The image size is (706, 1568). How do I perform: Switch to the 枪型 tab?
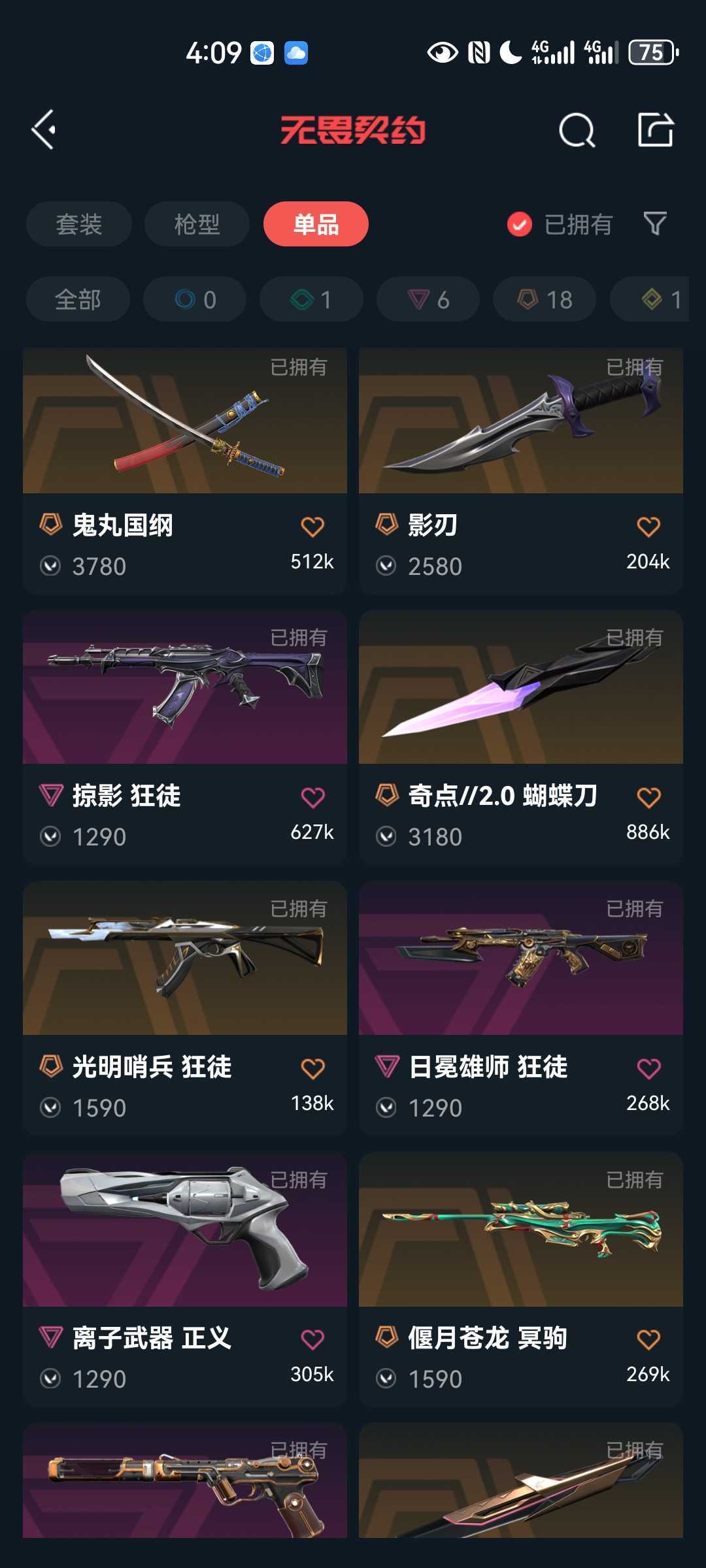point(197,224)
